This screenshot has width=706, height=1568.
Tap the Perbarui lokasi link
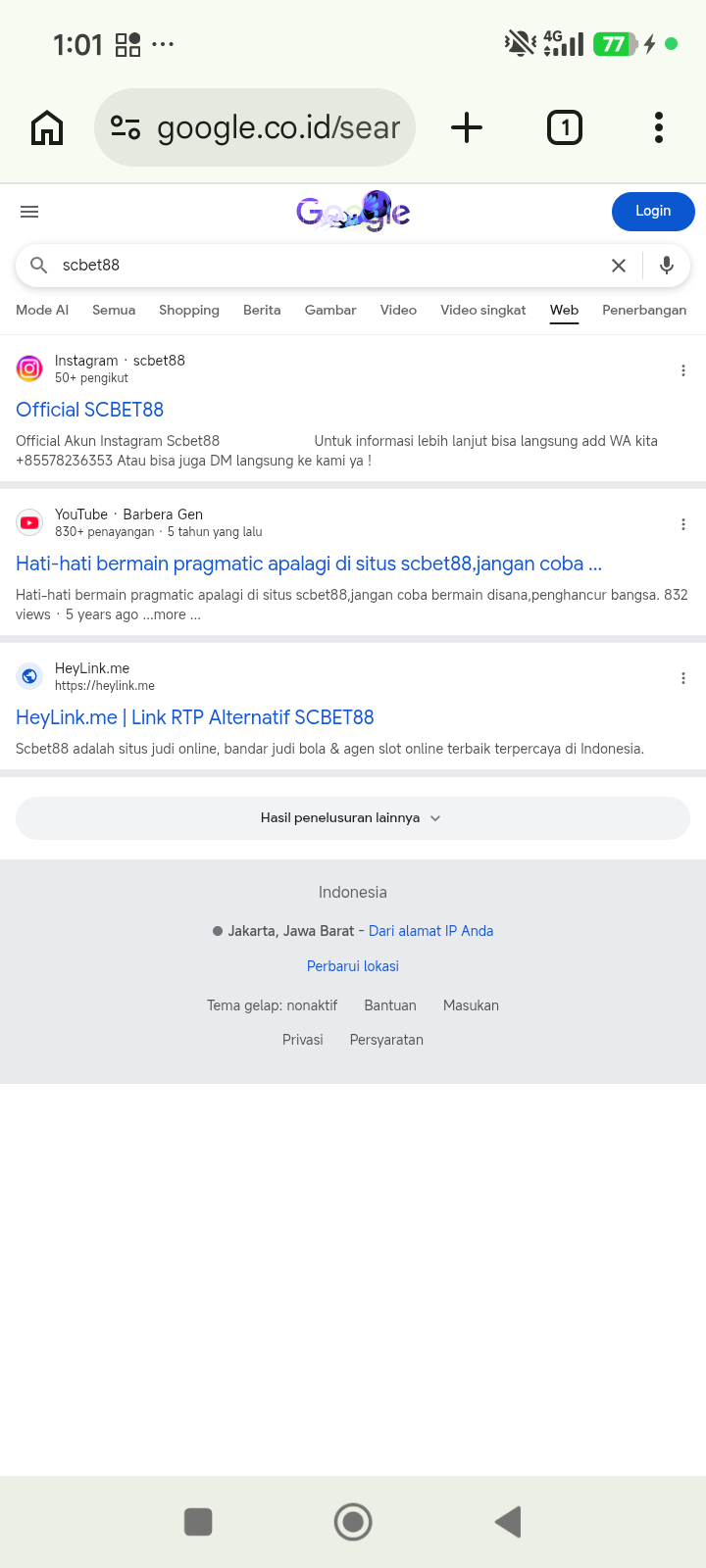(x=353, y=966)
